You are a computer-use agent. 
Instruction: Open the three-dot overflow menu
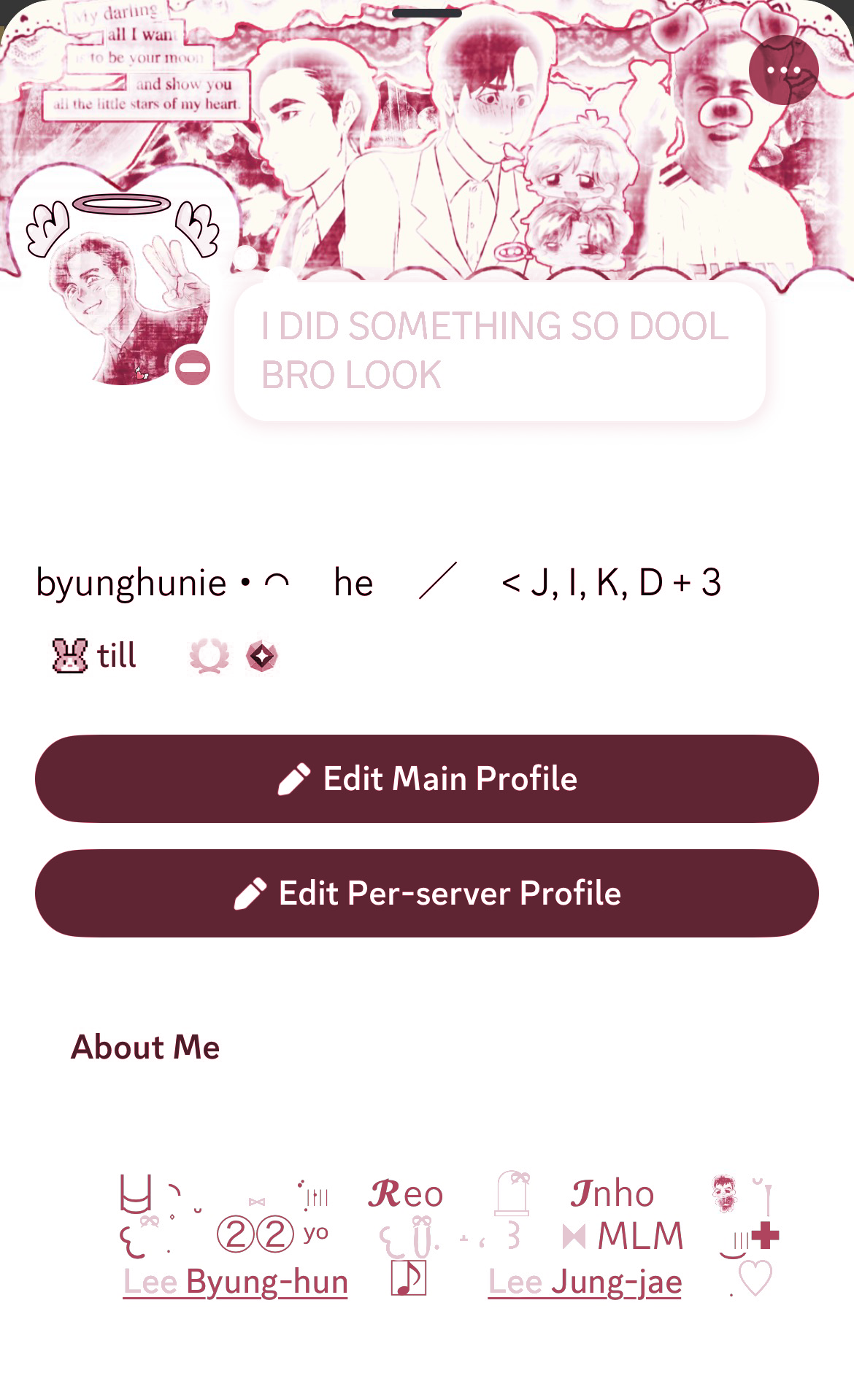[784, 70]
